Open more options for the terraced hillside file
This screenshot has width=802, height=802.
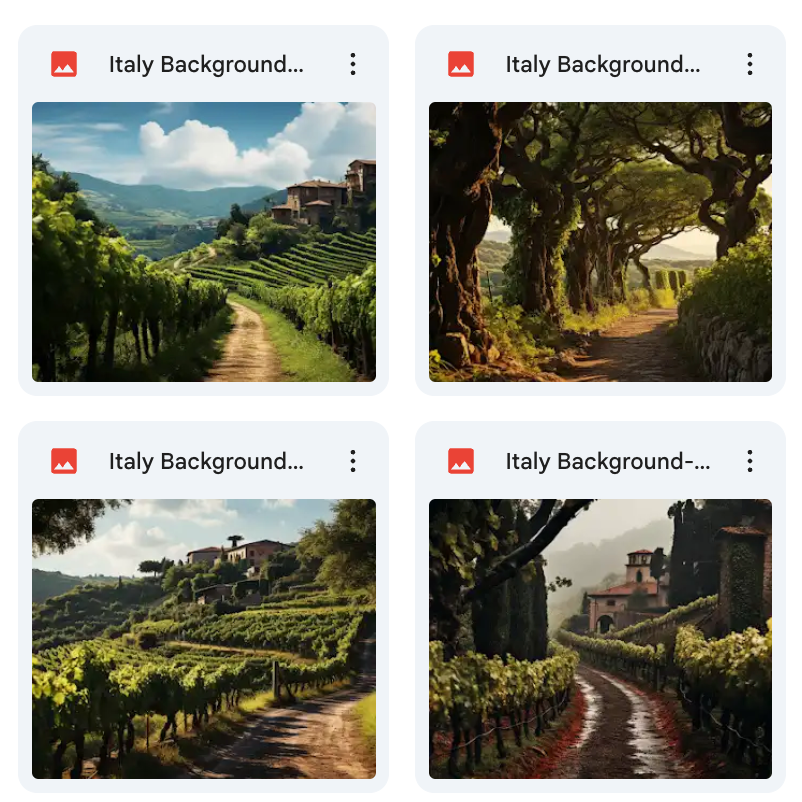[x=353, y=461]
